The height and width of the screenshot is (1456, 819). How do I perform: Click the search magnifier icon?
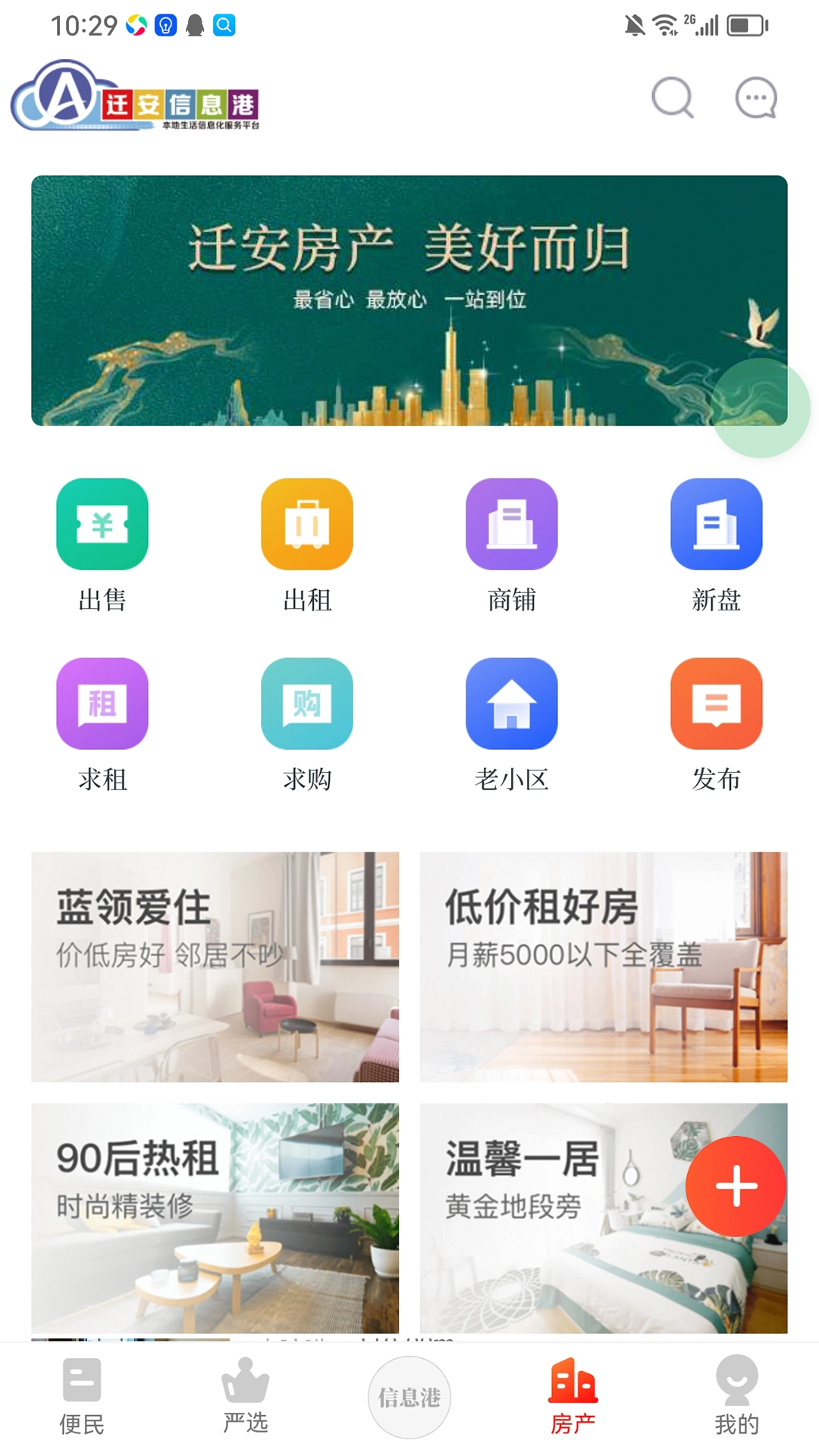[672, 98]
